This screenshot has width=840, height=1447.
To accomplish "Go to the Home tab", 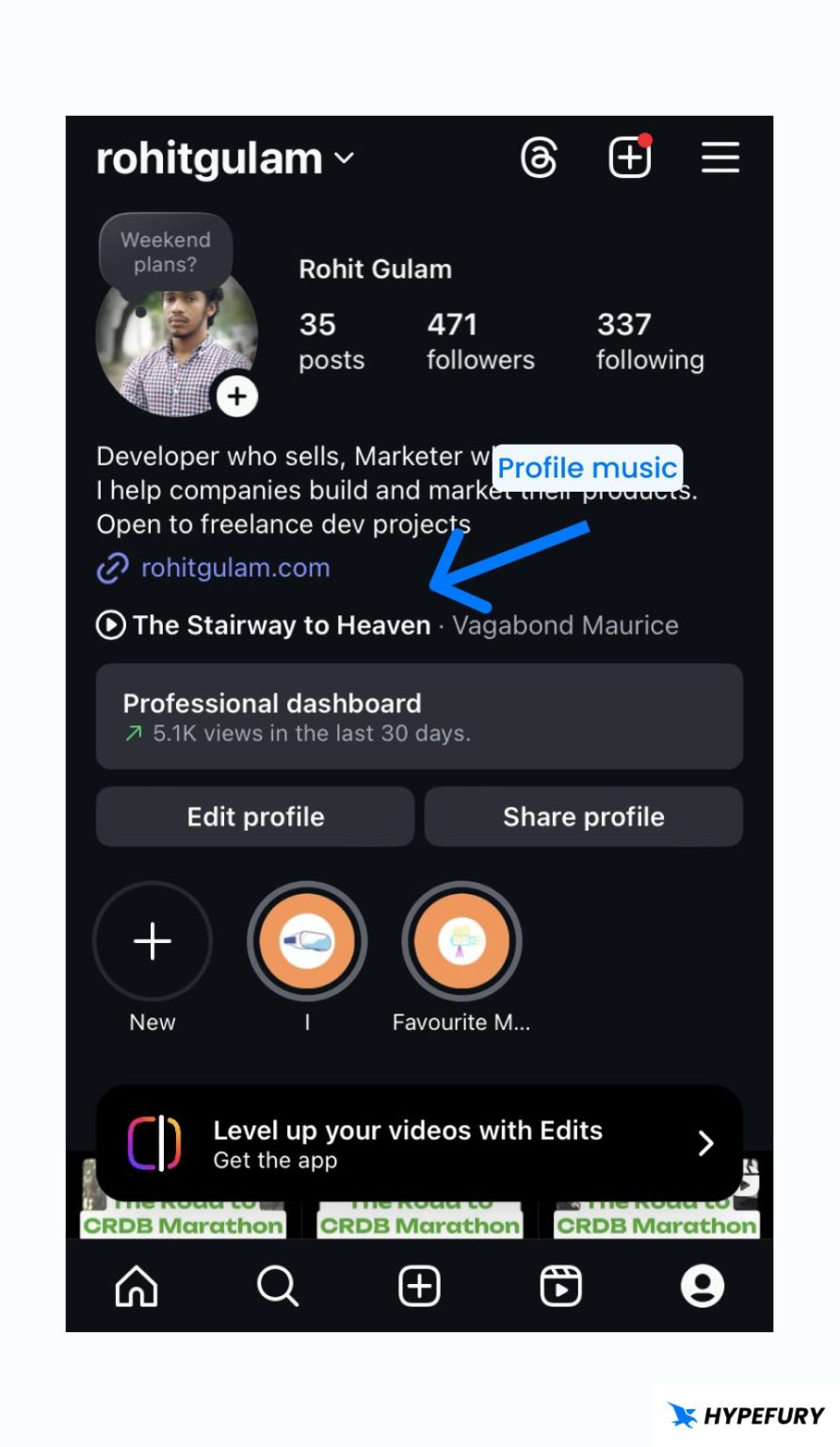I will click(x=137, y=1286).
